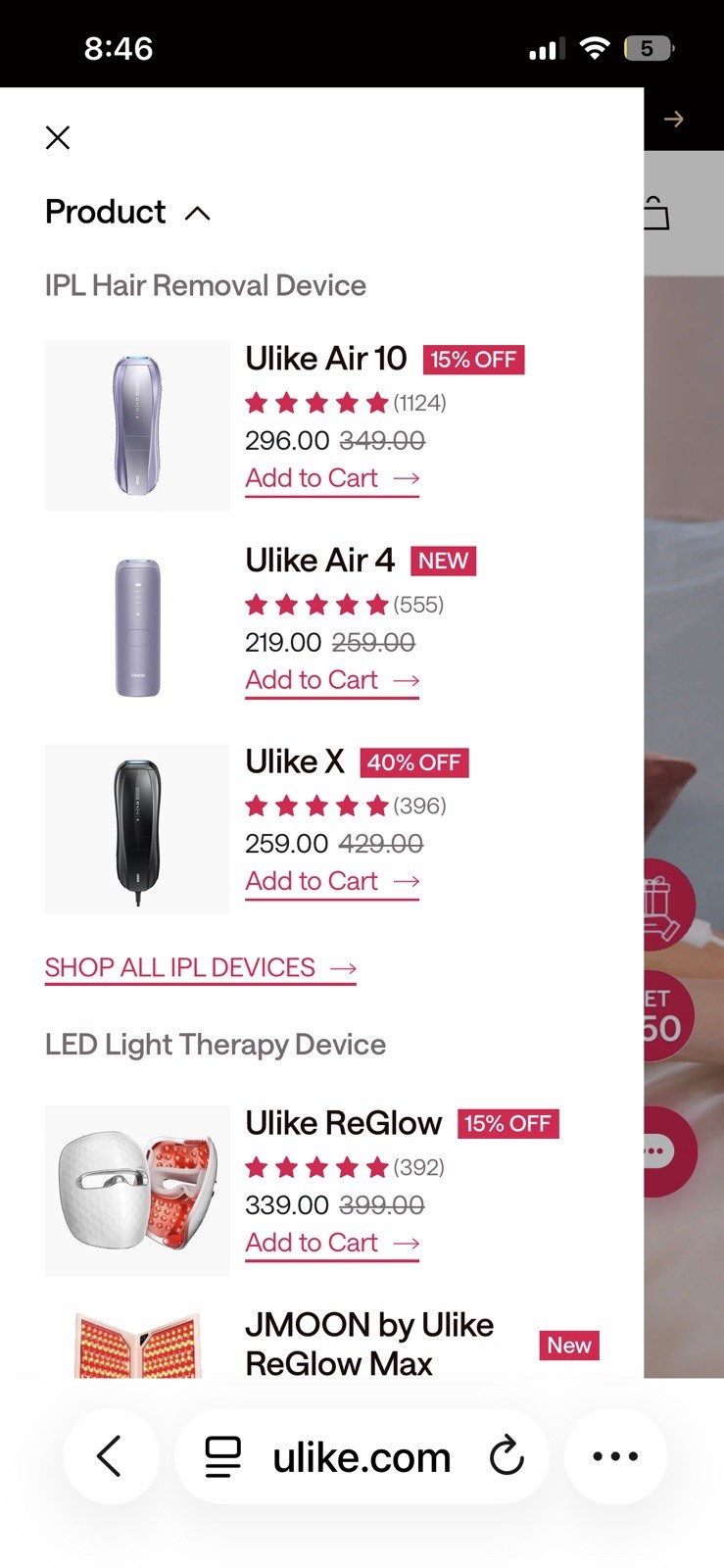The width and height of the screenshot is (724, 1568).
Task: Add Ulike ReGlow to cart
Action: 331,1243
